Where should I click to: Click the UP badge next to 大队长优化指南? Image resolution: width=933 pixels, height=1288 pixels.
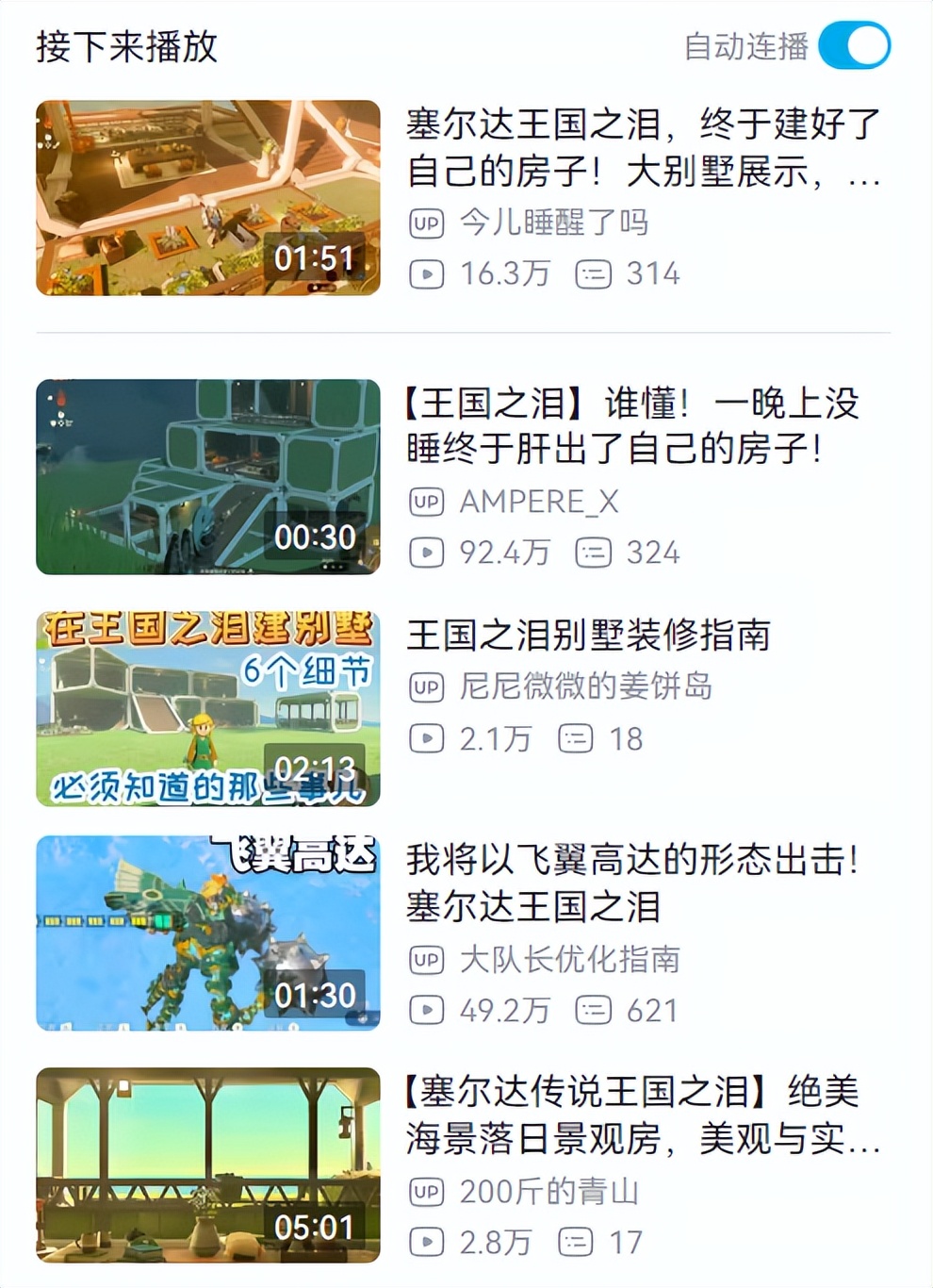426,961
